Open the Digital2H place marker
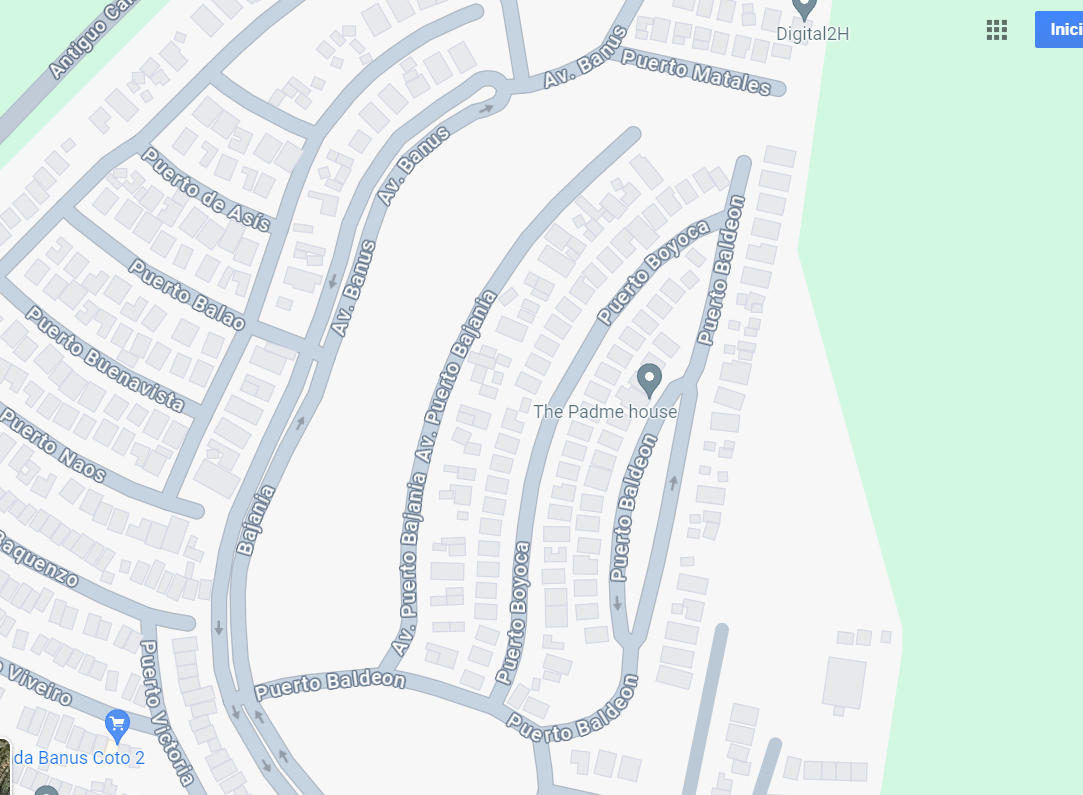Screen dimensions: 1083x795 point(803,10)
